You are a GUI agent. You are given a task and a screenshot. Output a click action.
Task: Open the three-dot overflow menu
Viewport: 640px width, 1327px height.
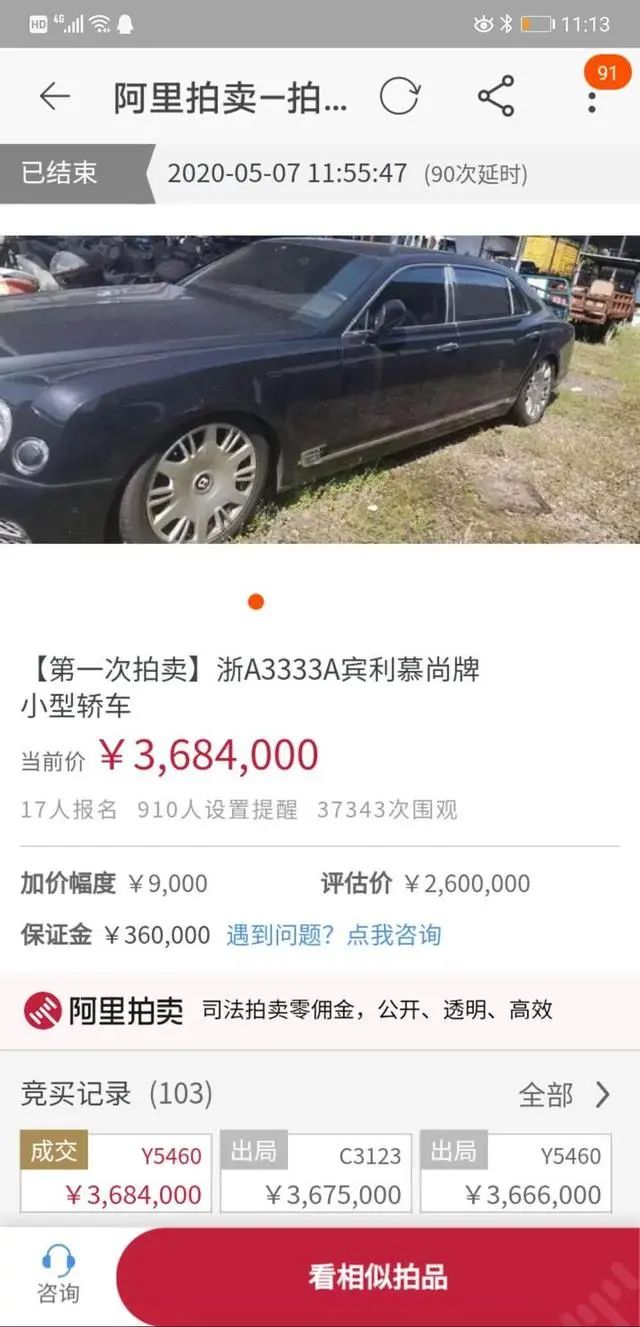pyautogui.click(x=592, y=99)
